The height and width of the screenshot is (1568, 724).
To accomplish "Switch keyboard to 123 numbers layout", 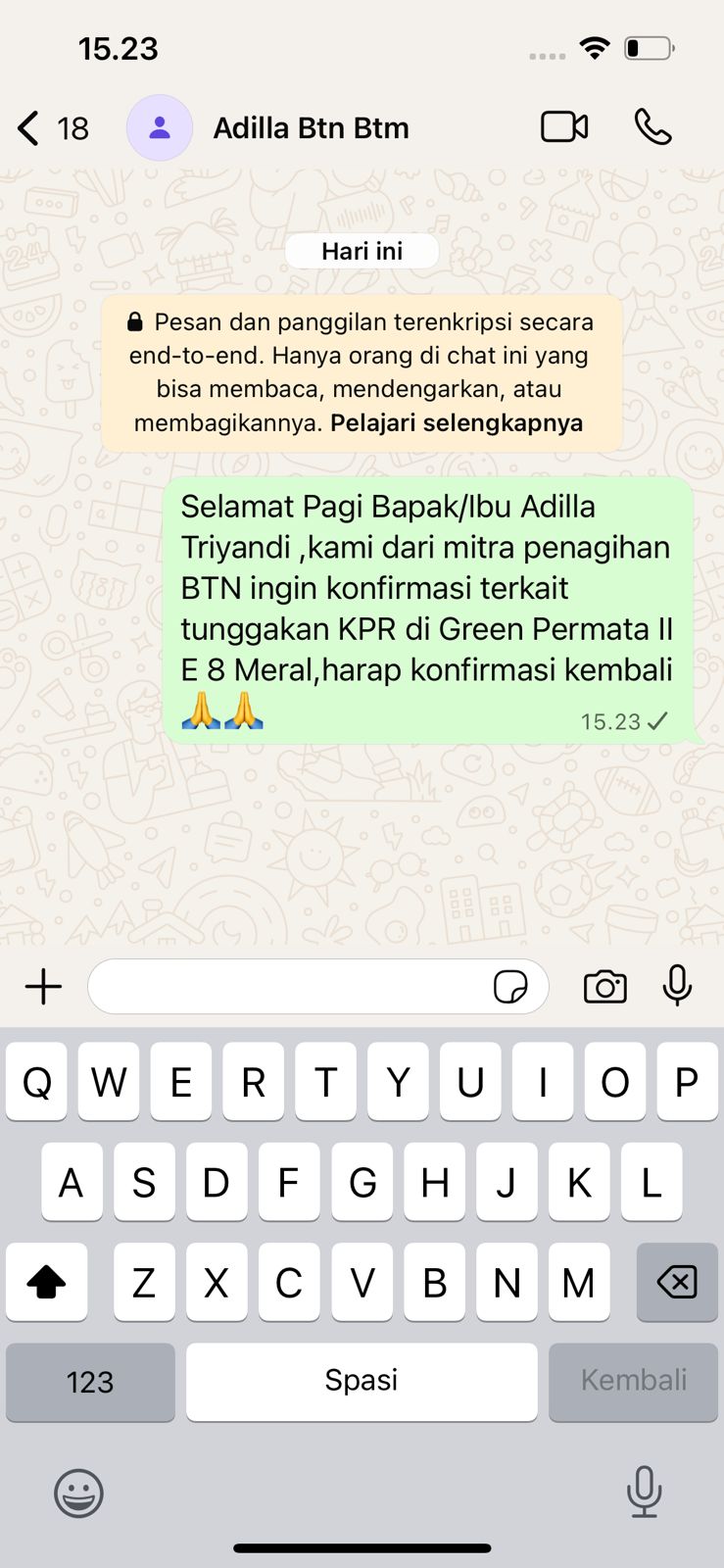I will [90, 1382].
